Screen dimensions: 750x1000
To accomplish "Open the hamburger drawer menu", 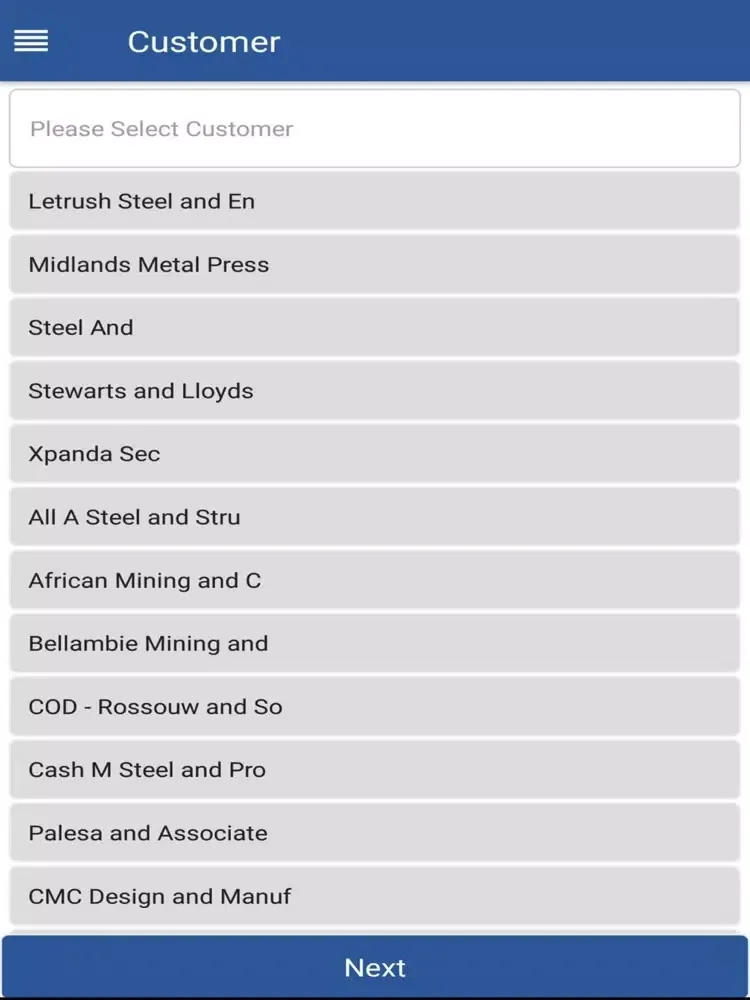I will pyautogui.click(x=31, y=41).
